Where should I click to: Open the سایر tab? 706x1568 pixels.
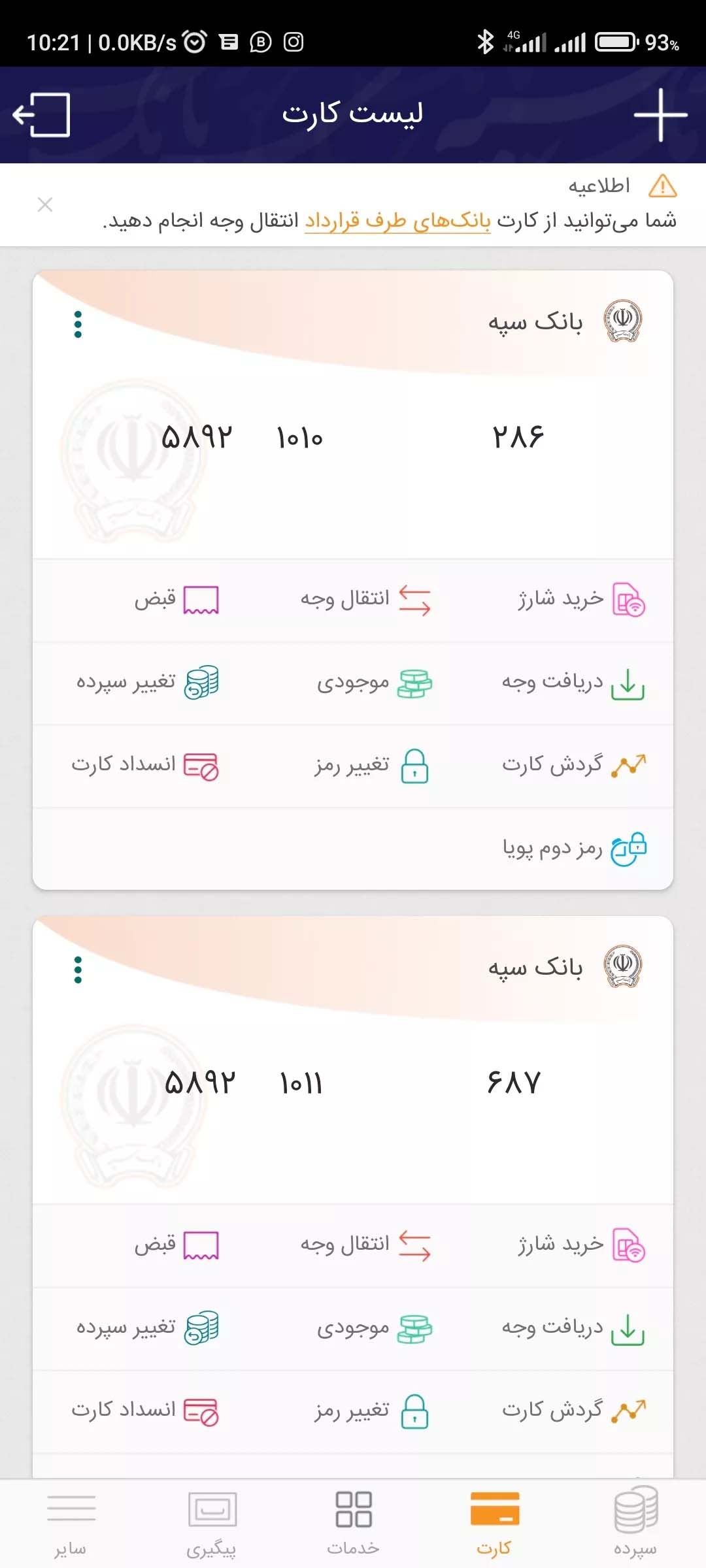point(71,1522)
